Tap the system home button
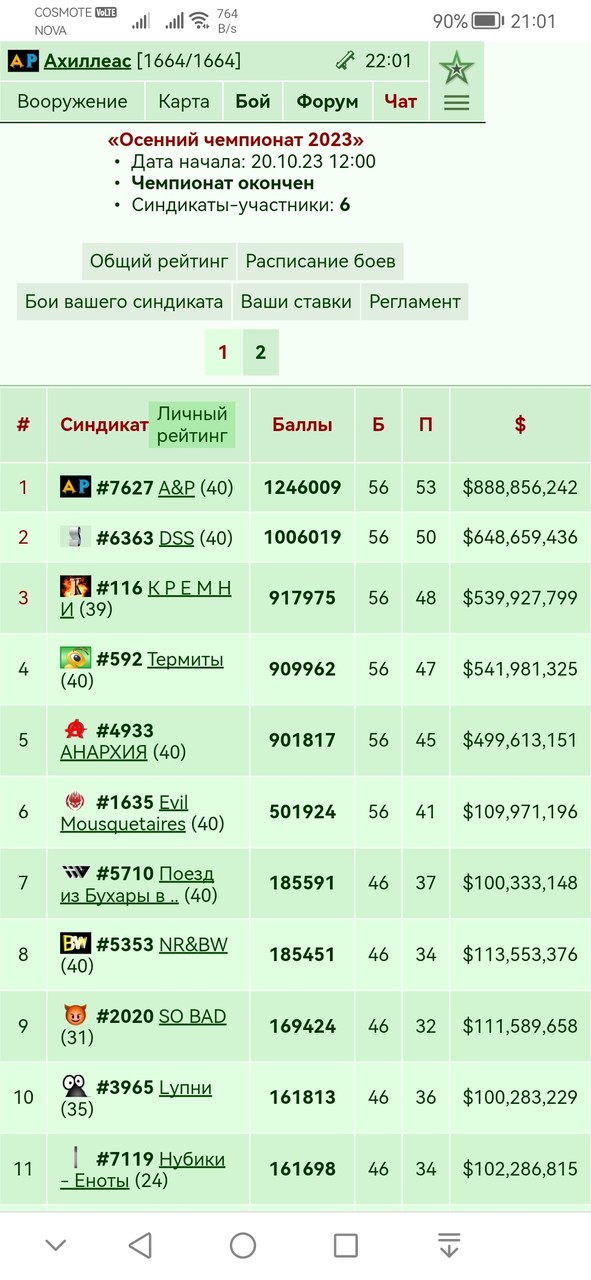 pyautogui.click(x=243, y=1245)
